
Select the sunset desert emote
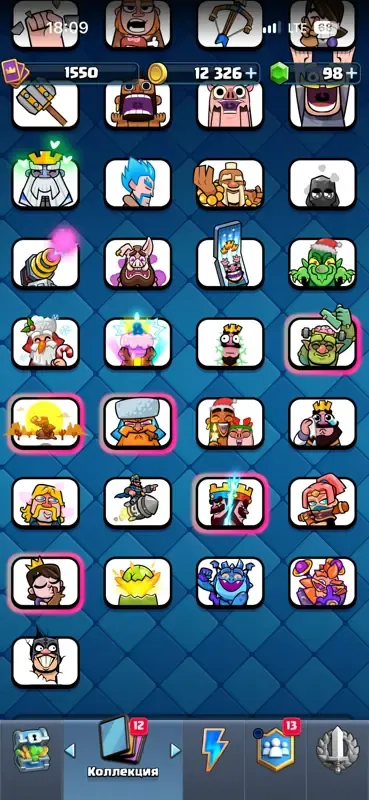45,423
